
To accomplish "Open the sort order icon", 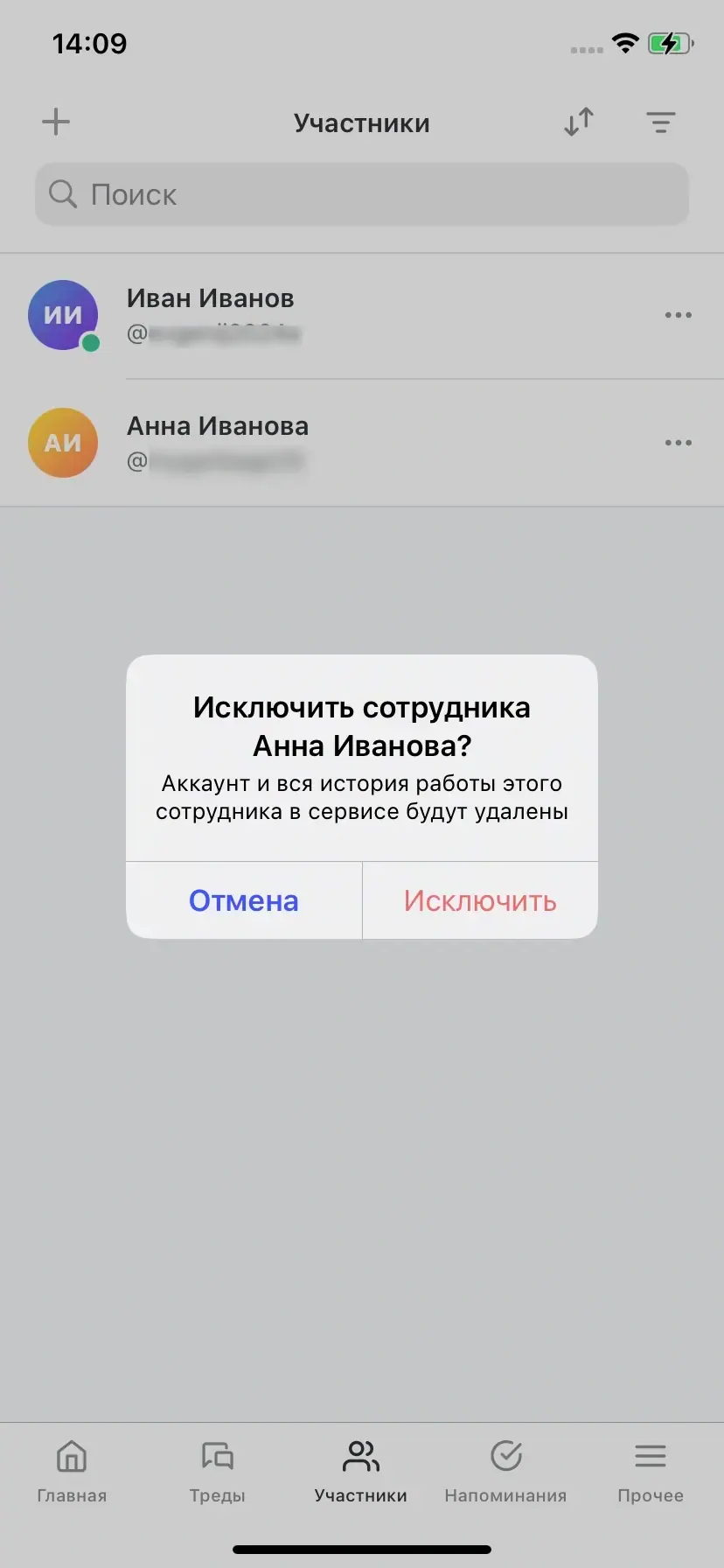I will (579, 122).
